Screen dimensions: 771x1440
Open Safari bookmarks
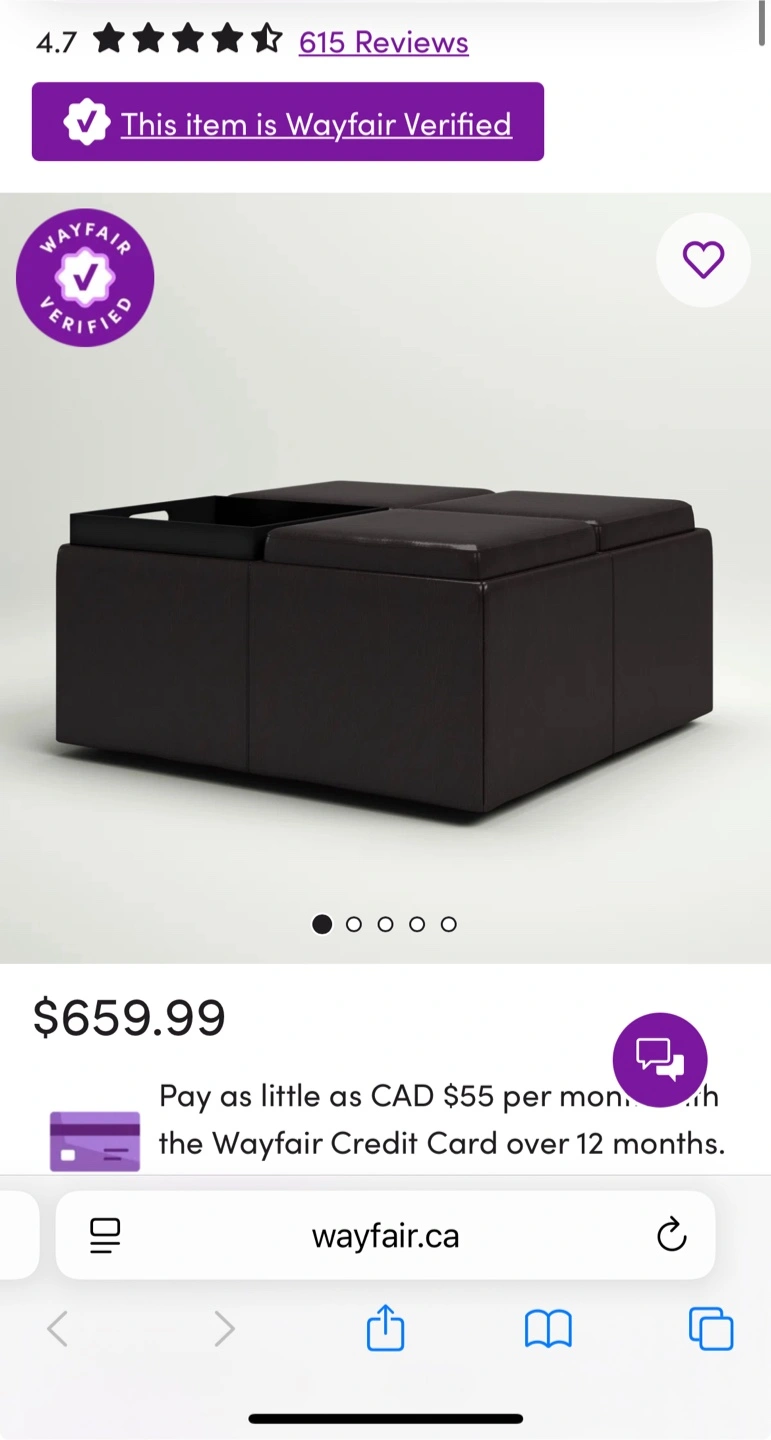coord(548,1329)
